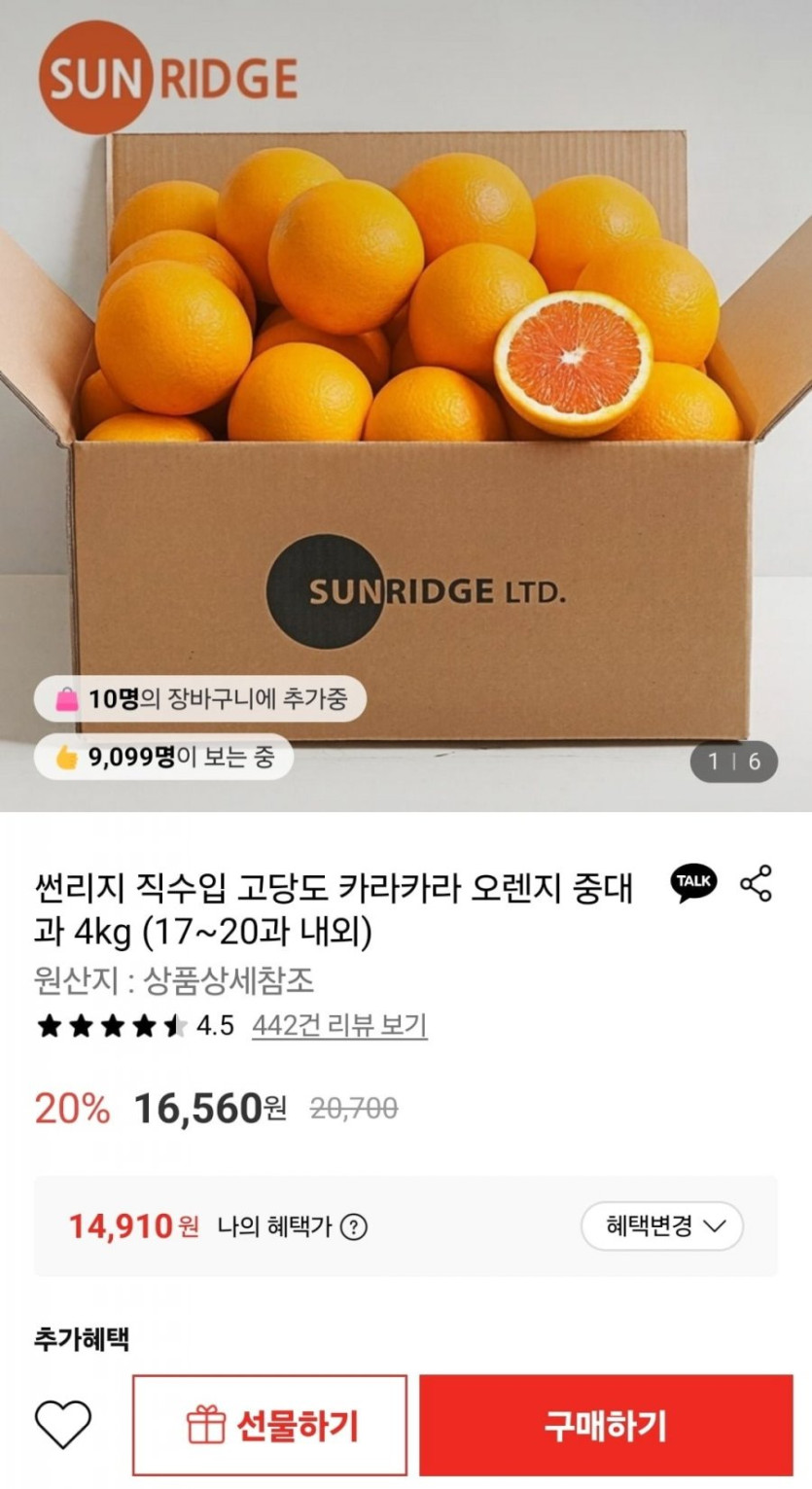This screenshot has height=1489, width=812.
Task: Expand the 혜택변경 dropdown
Action: click(662, 1225)
